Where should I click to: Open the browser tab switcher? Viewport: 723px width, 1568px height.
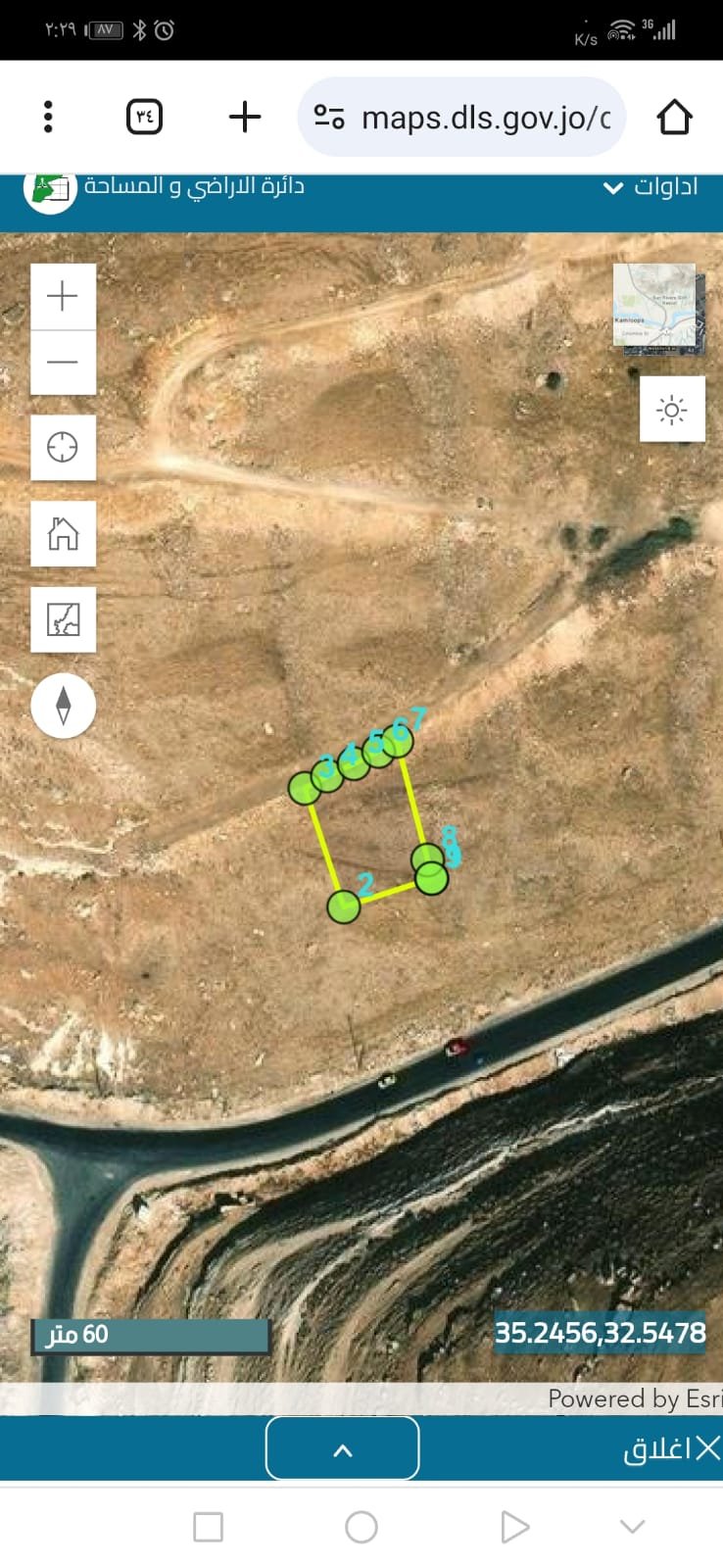145,117
